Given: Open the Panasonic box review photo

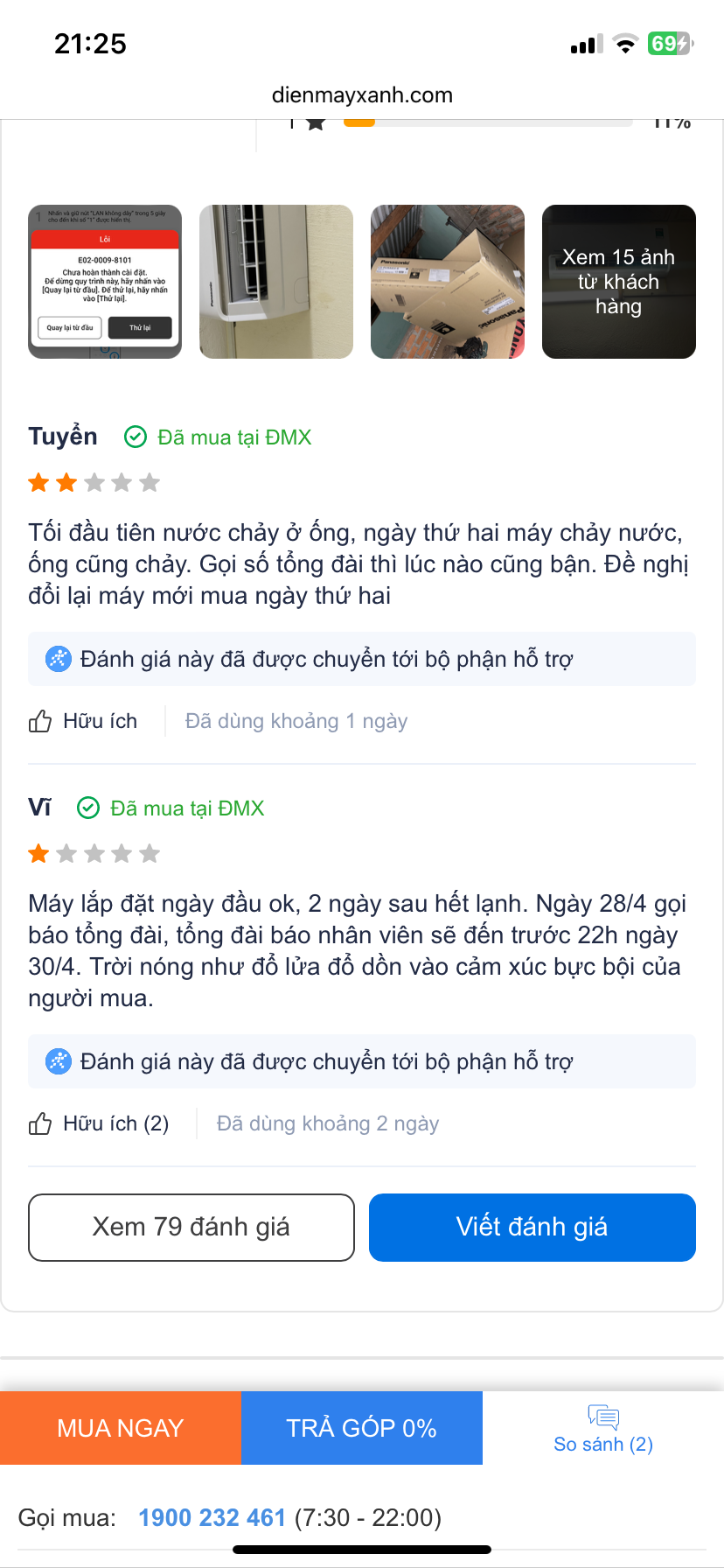Looking at the screenshot, I should click(448, 282).
